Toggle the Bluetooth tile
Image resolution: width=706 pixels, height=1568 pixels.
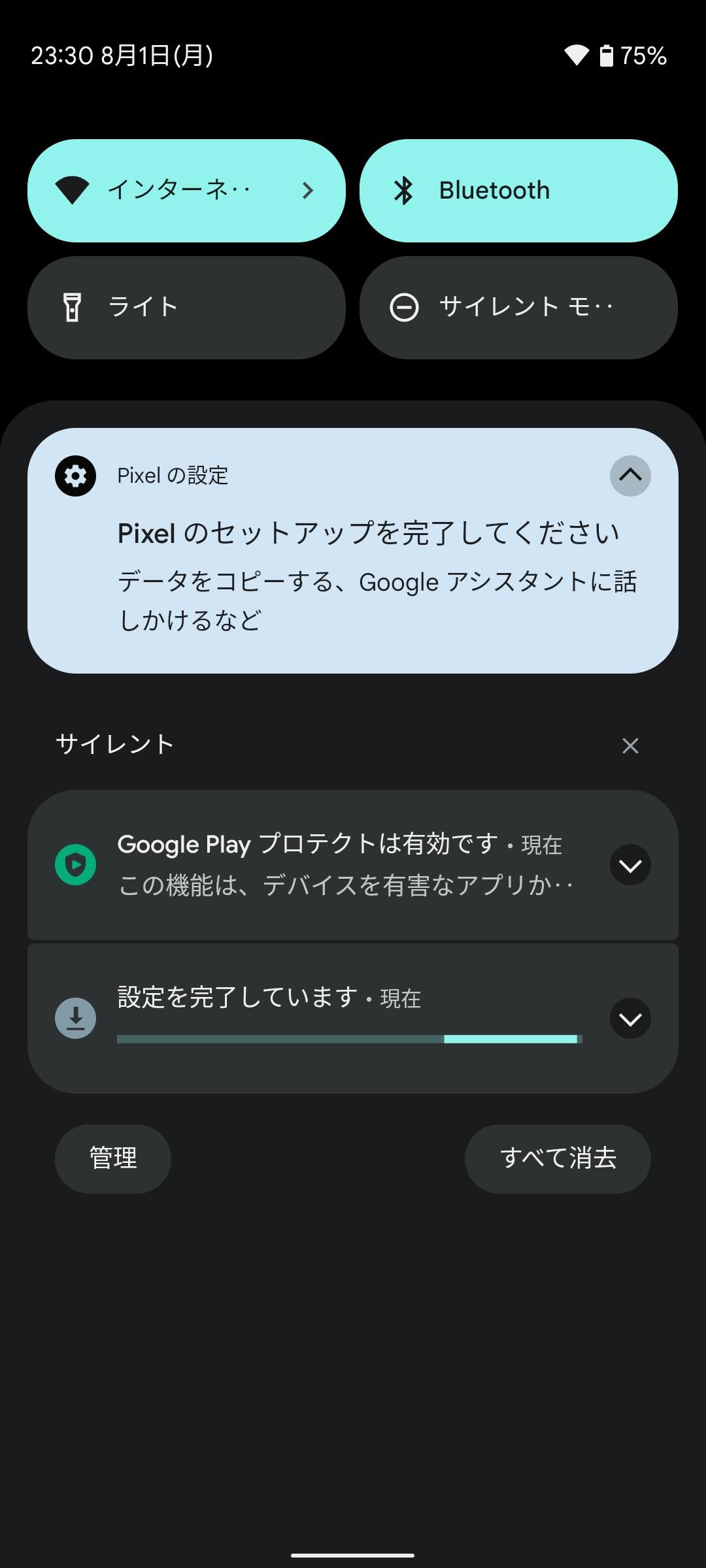pos(518,190)
